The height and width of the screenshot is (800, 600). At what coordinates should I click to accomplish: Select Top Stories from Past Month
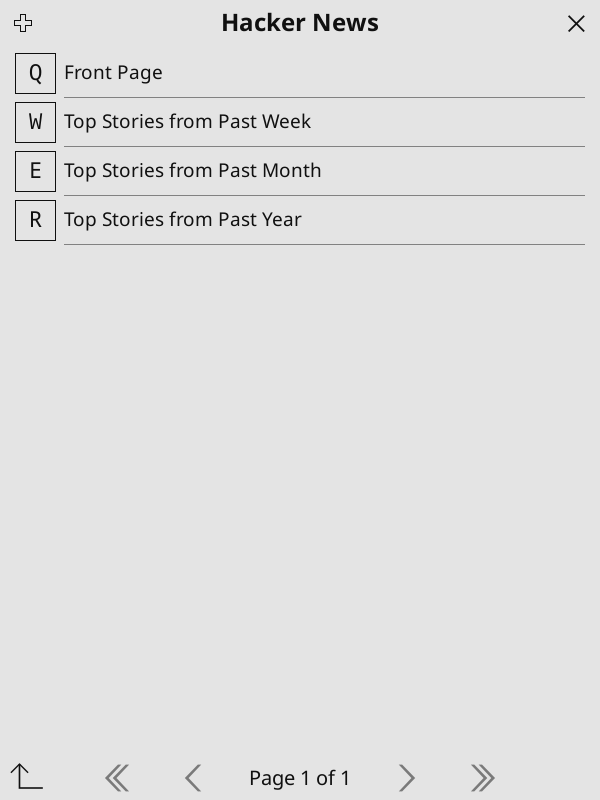click(x=192, y=171)
